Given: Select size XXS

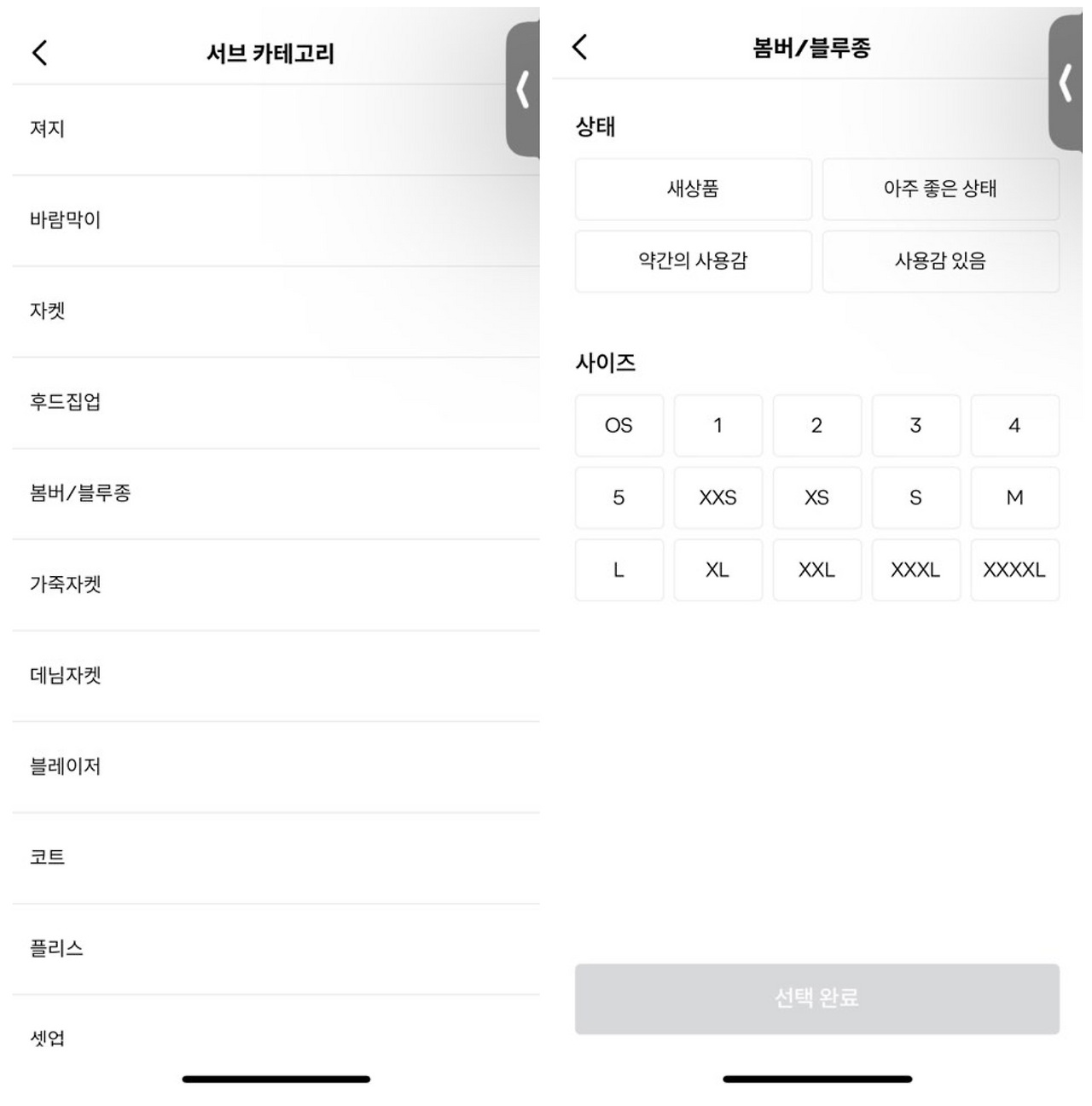Looking at the screenshot, I should 718,498.
